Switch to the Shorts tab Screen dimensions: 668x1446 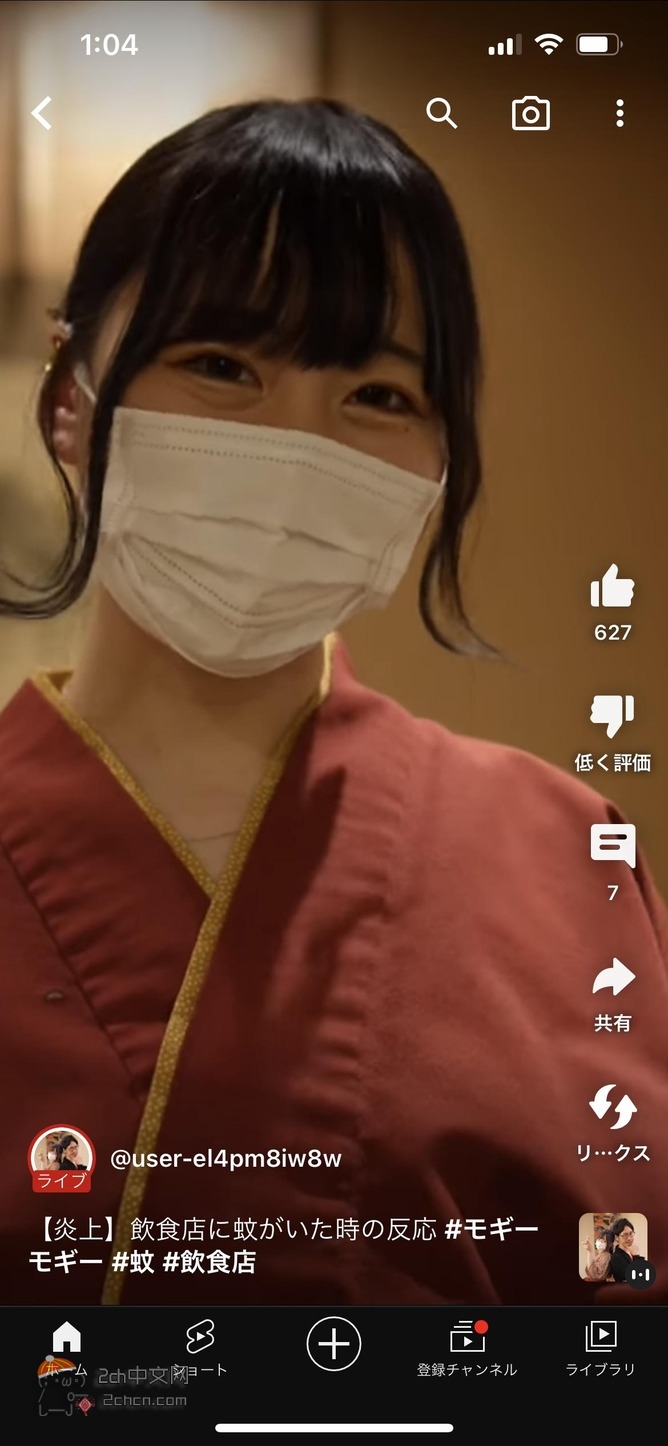[x=200, y=1348]
